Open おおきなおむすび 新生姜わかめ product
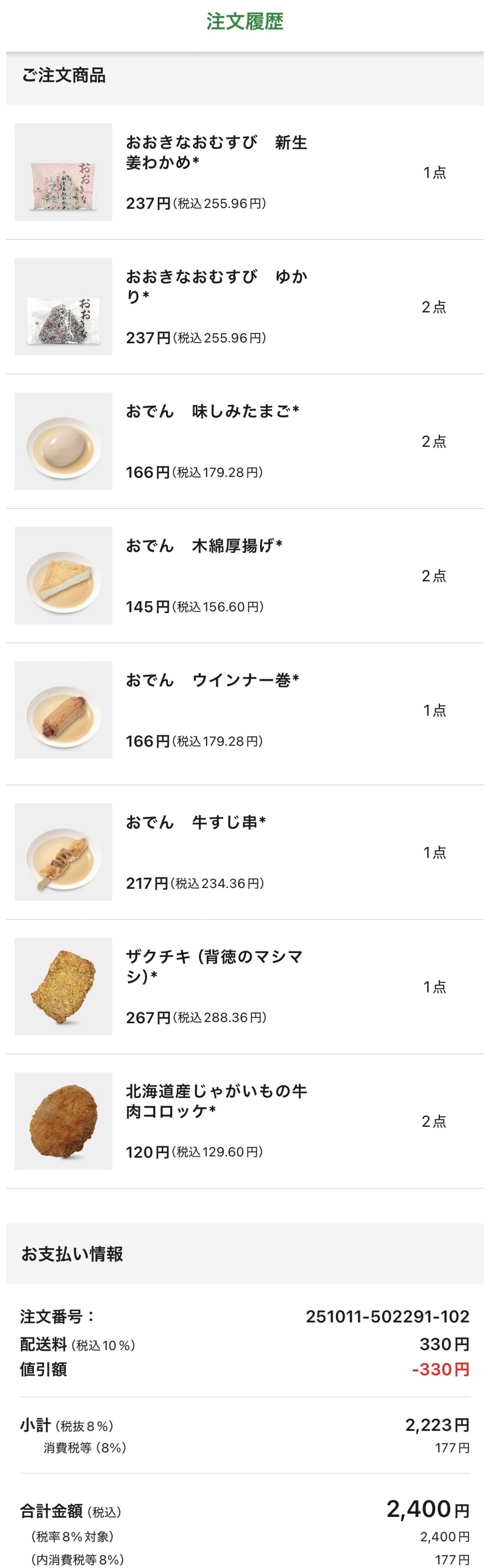Image resolution: width=490 pixels, height=1568 pixels. click(x=216, y=152)
